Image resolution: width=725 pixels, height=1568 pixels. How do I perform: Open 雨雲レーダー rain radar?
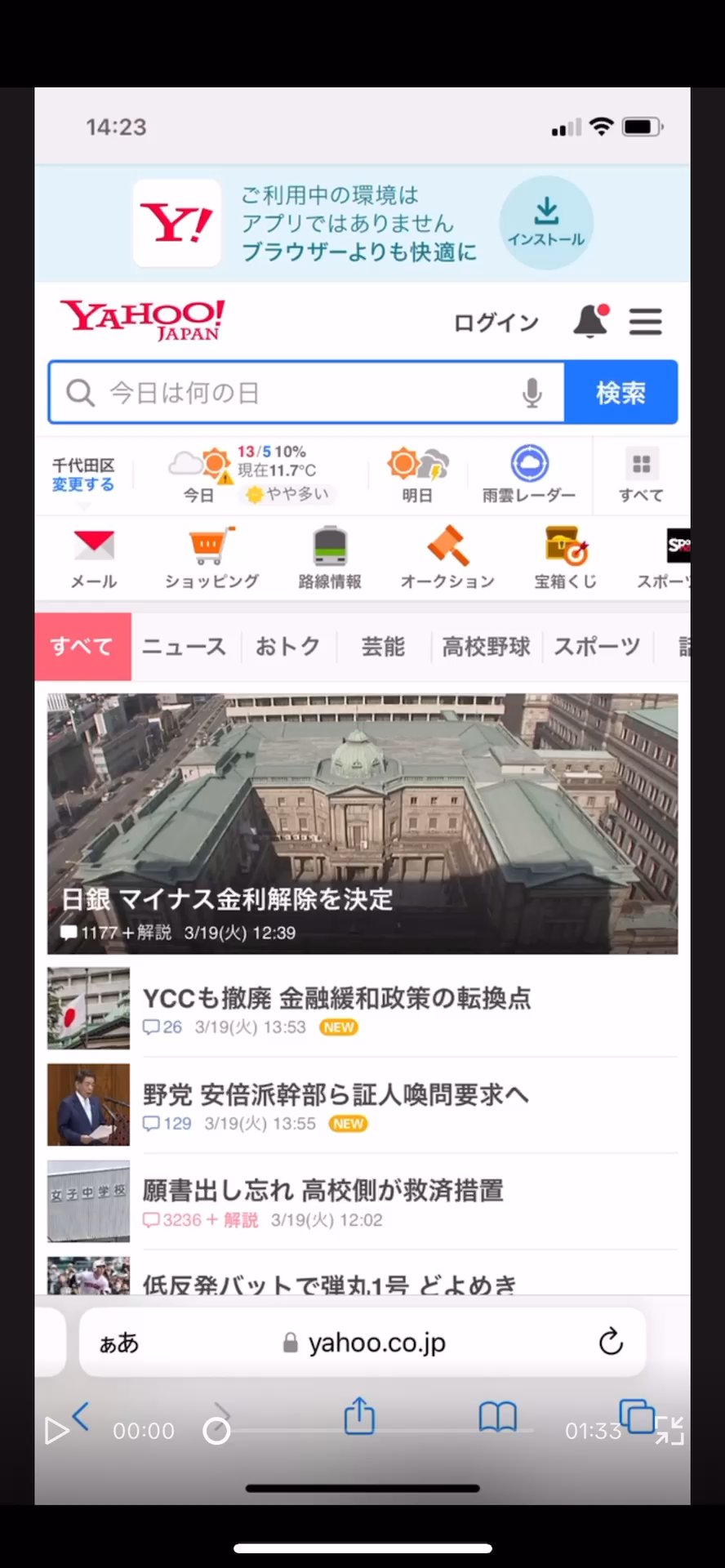pyautogui.click(x=529, y=474)
